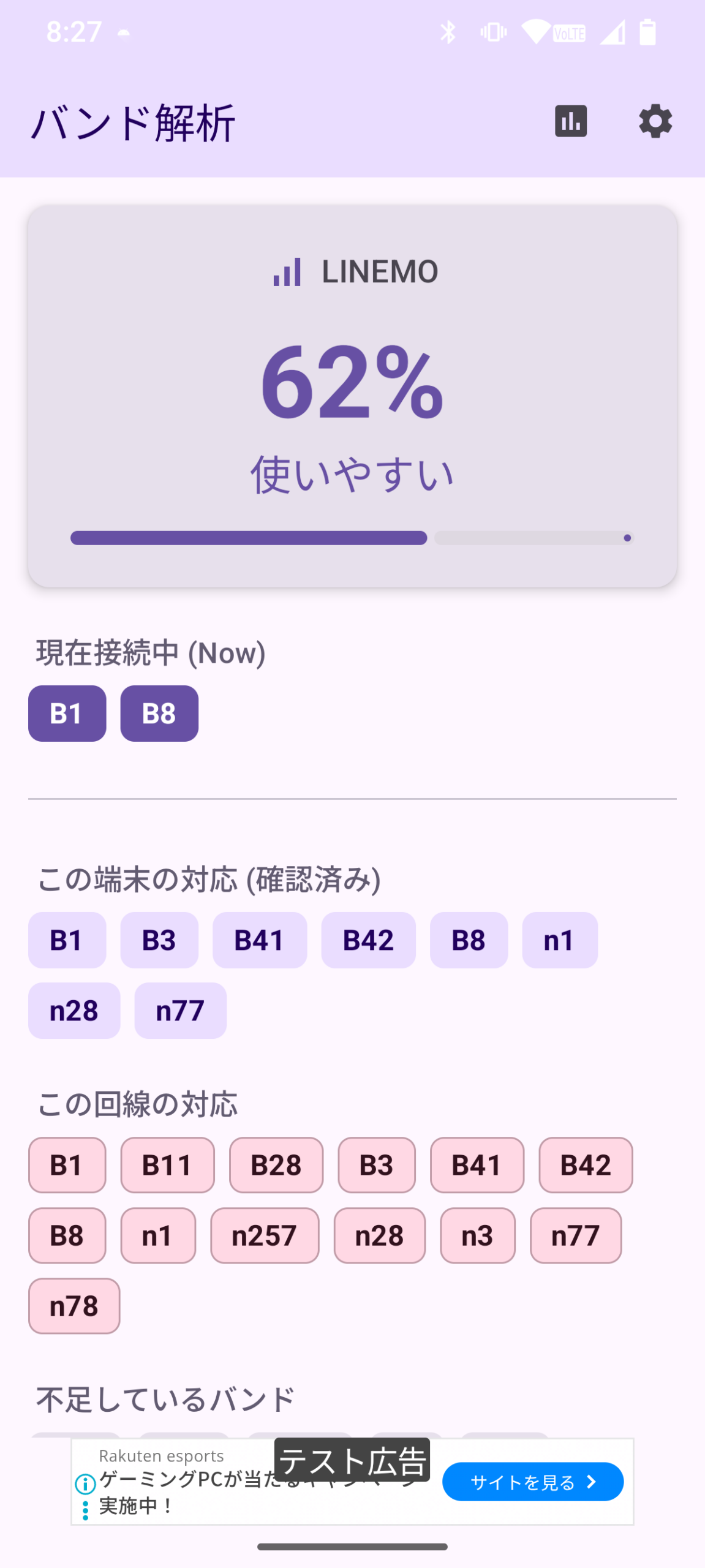Open the settings gear

655,121
